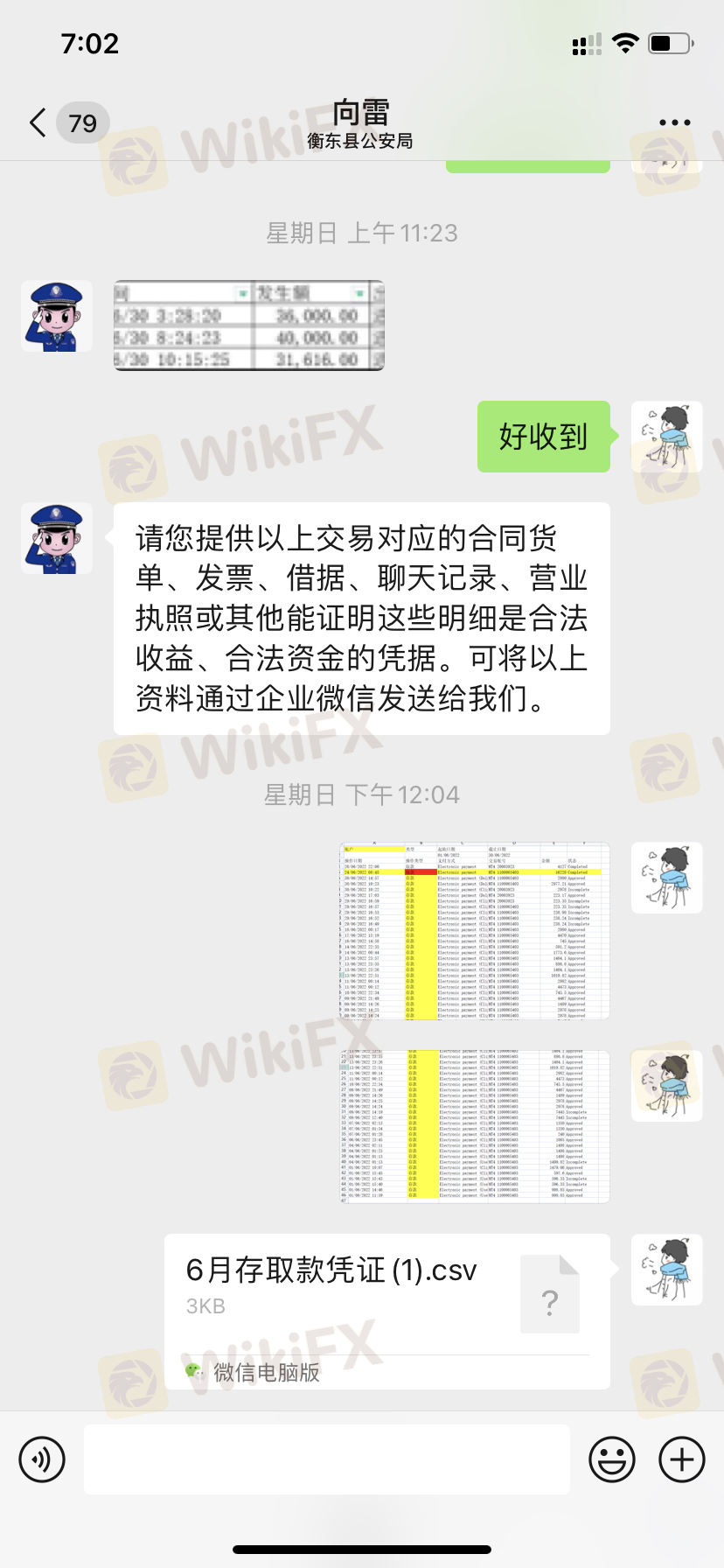Tap your own avatar beside 好收到
Screen dimensions: 724x1568
pos(666,437)
